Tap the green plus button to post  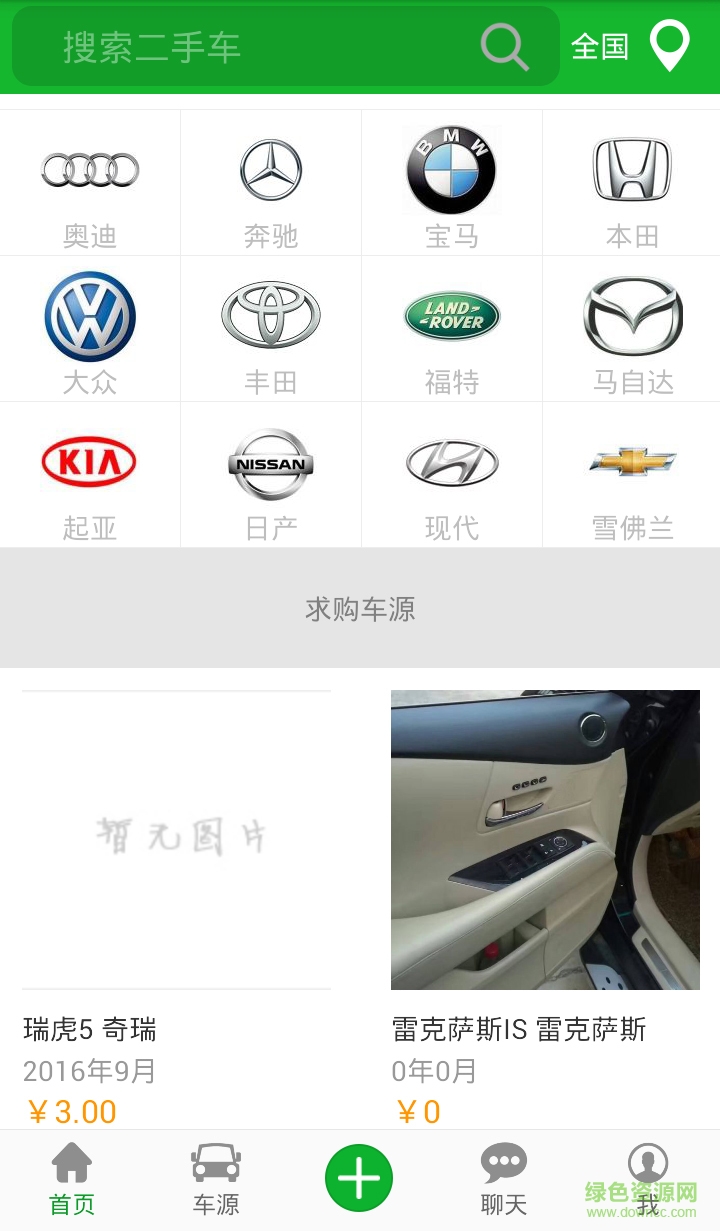[x=358, y=1176]
